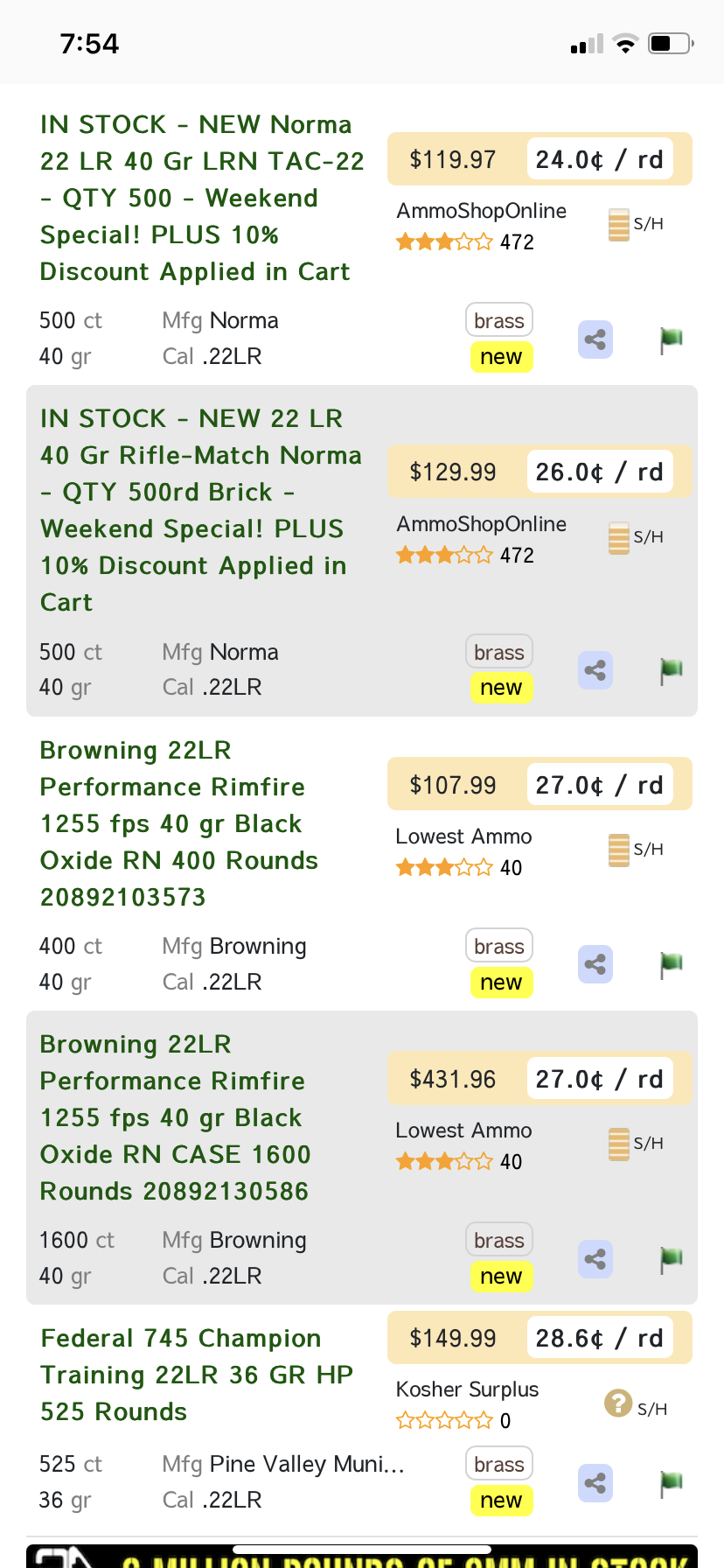Flag the Norma TAC-22 $119.97 listing

click(x=671, y=339)
